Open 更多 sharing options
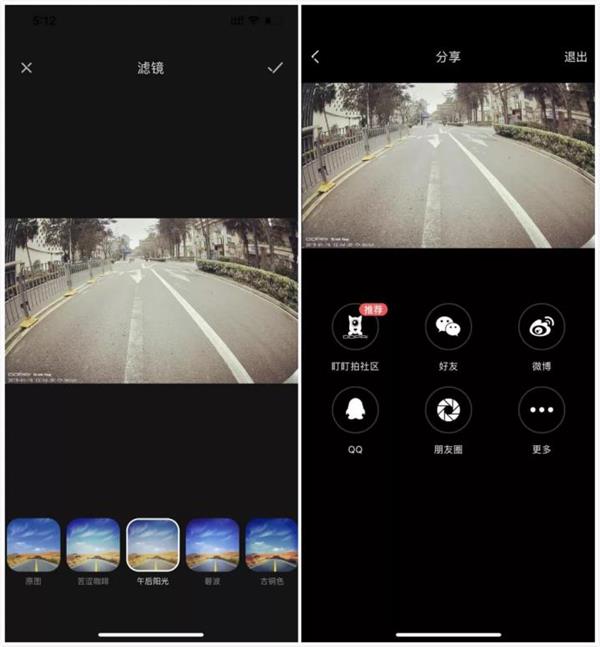 (x=541, y=410)
